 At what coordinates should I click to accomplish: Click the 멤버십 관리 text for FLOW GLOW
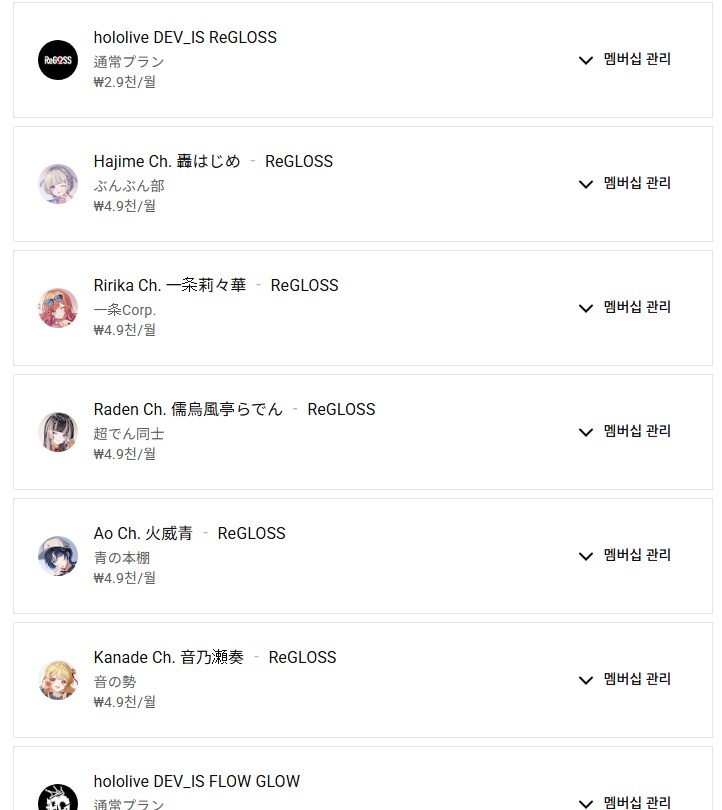point(638,802)
